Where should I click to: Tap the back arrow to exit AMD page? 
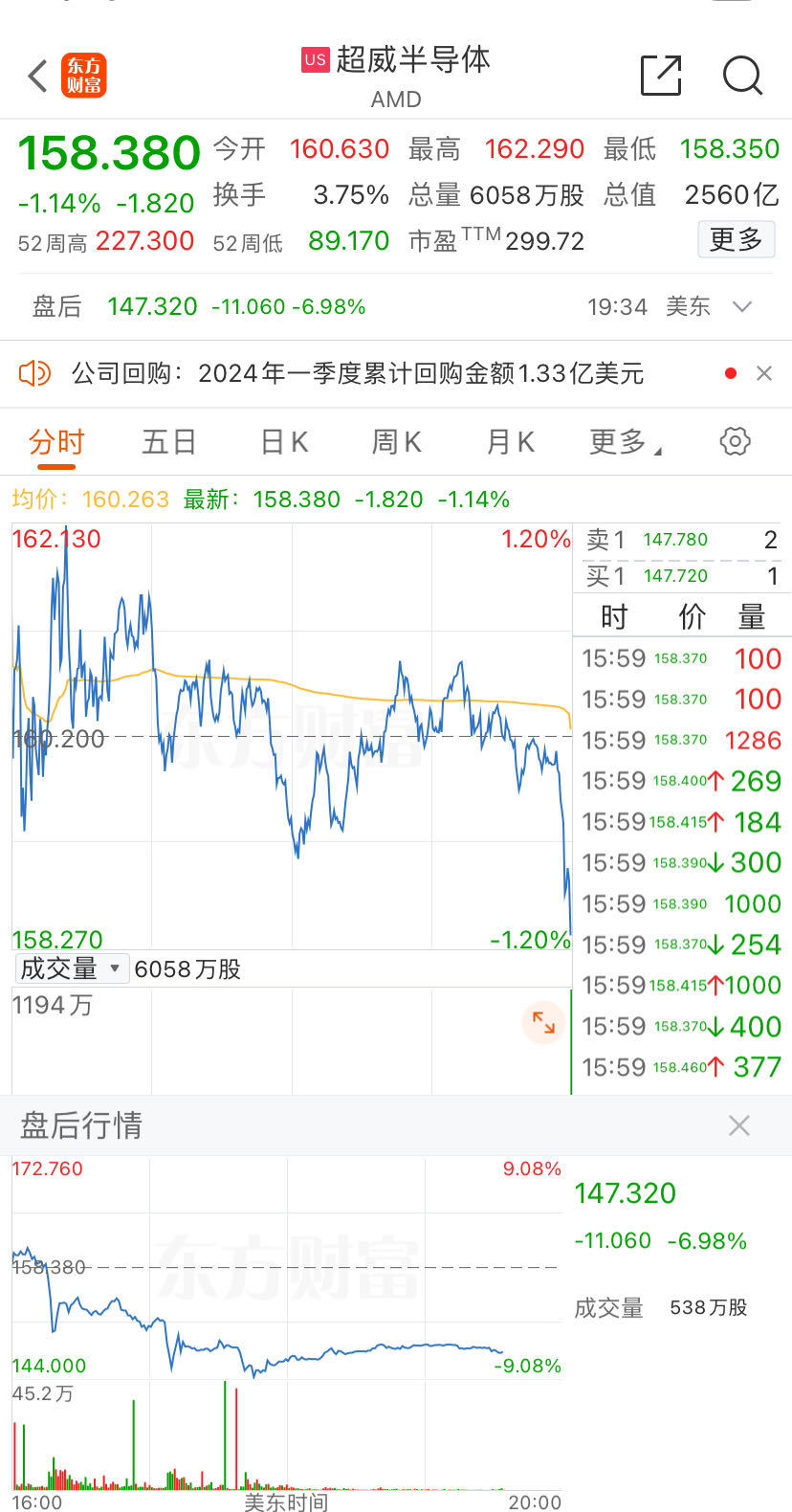[x=36, y=76]
